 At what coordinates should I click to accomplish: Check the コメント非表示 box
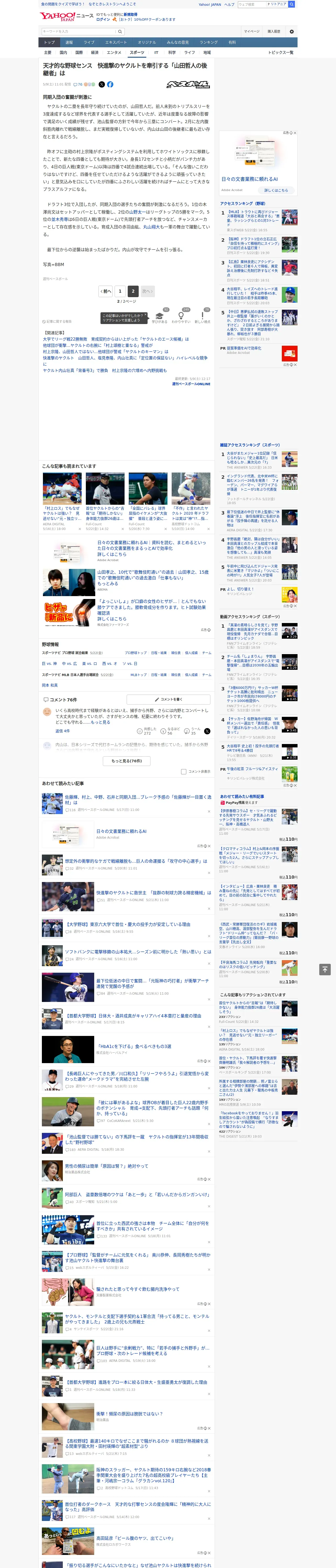[x=183, y=772]
